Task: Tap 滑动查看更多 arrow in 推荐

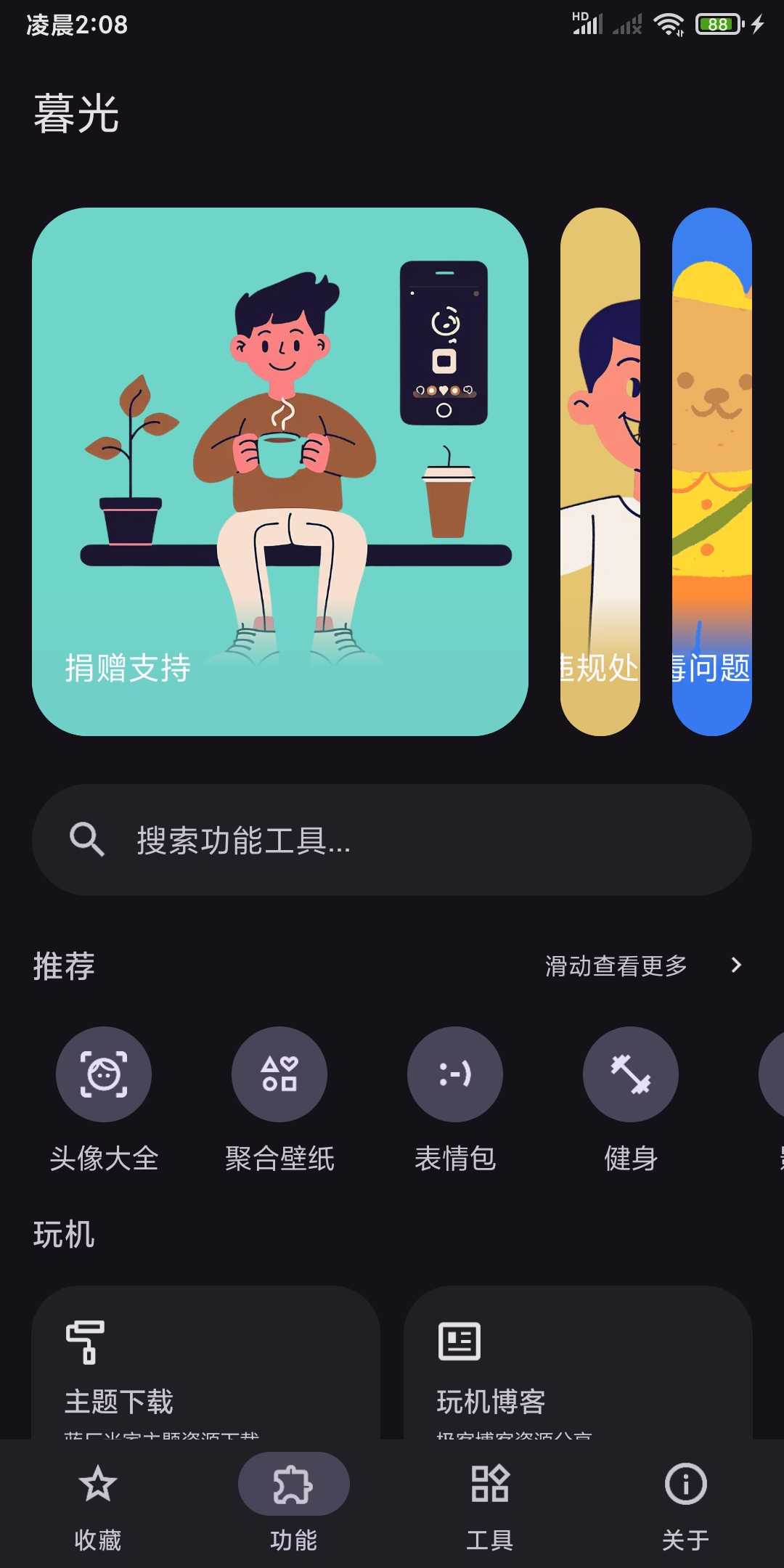Action: (x=736, y=965)
